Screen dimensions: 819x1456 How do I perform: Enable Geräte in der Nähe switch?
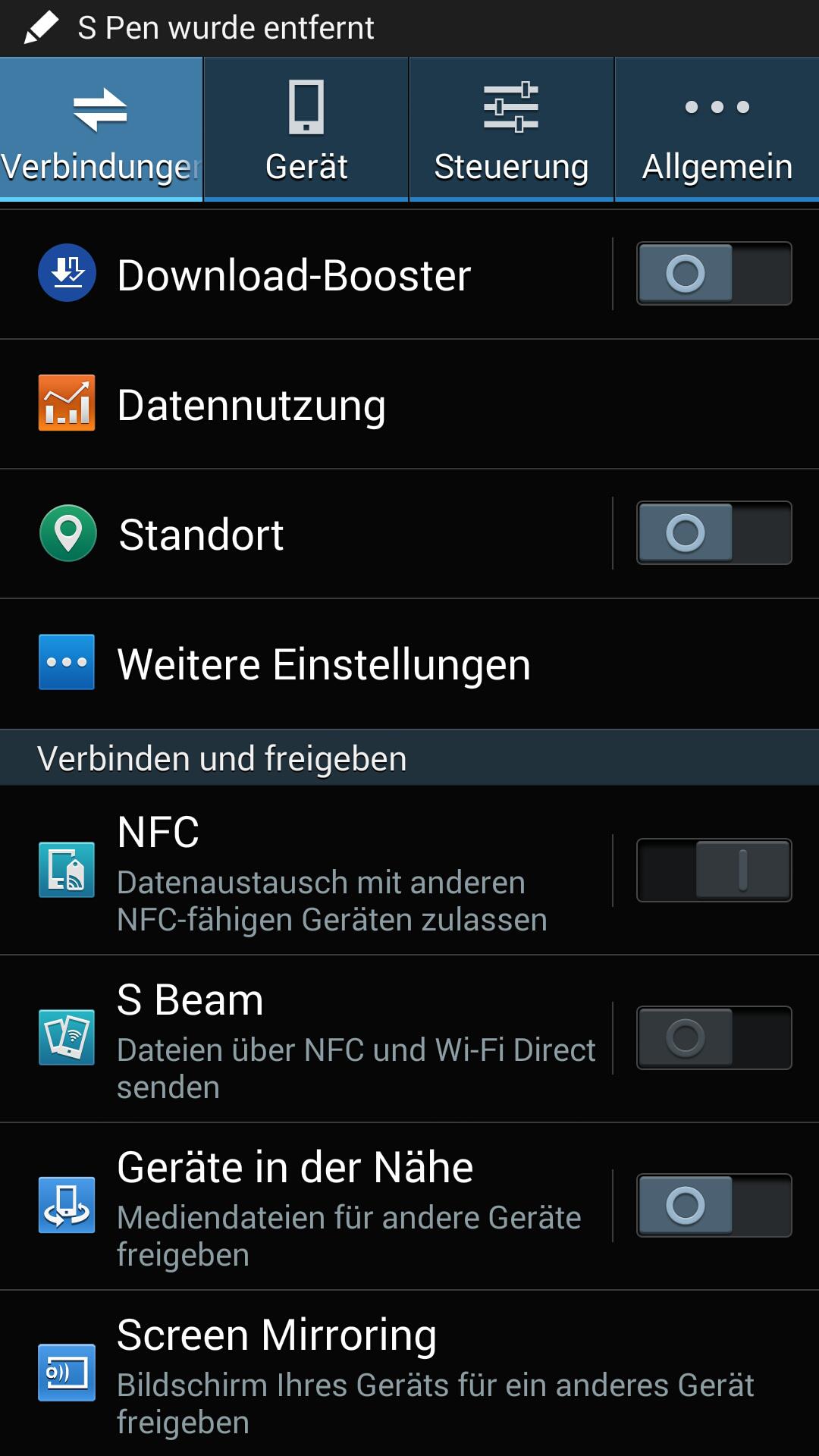pyautogui.click(x=714, y=1206)
